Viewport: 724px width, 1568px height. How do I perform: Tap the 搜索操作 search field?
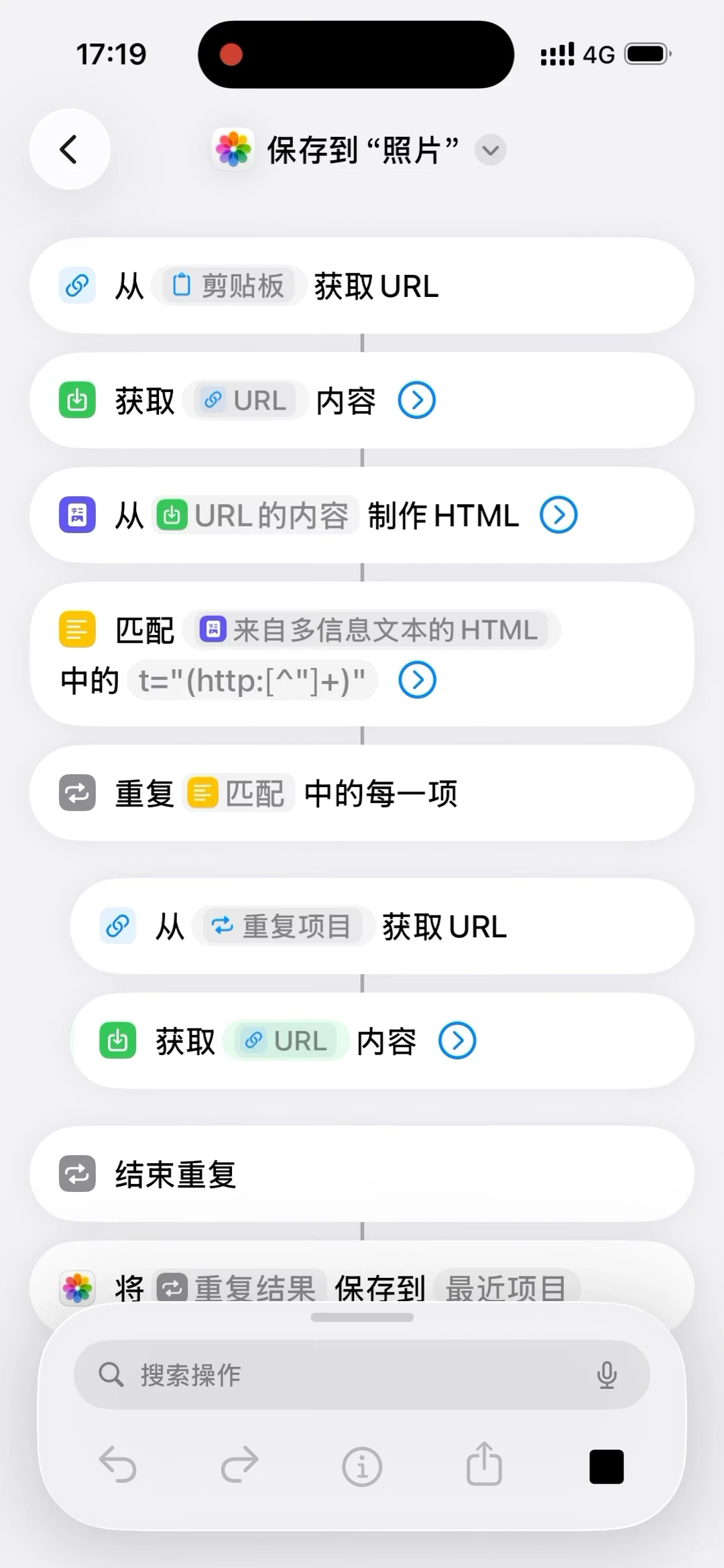302,1374
